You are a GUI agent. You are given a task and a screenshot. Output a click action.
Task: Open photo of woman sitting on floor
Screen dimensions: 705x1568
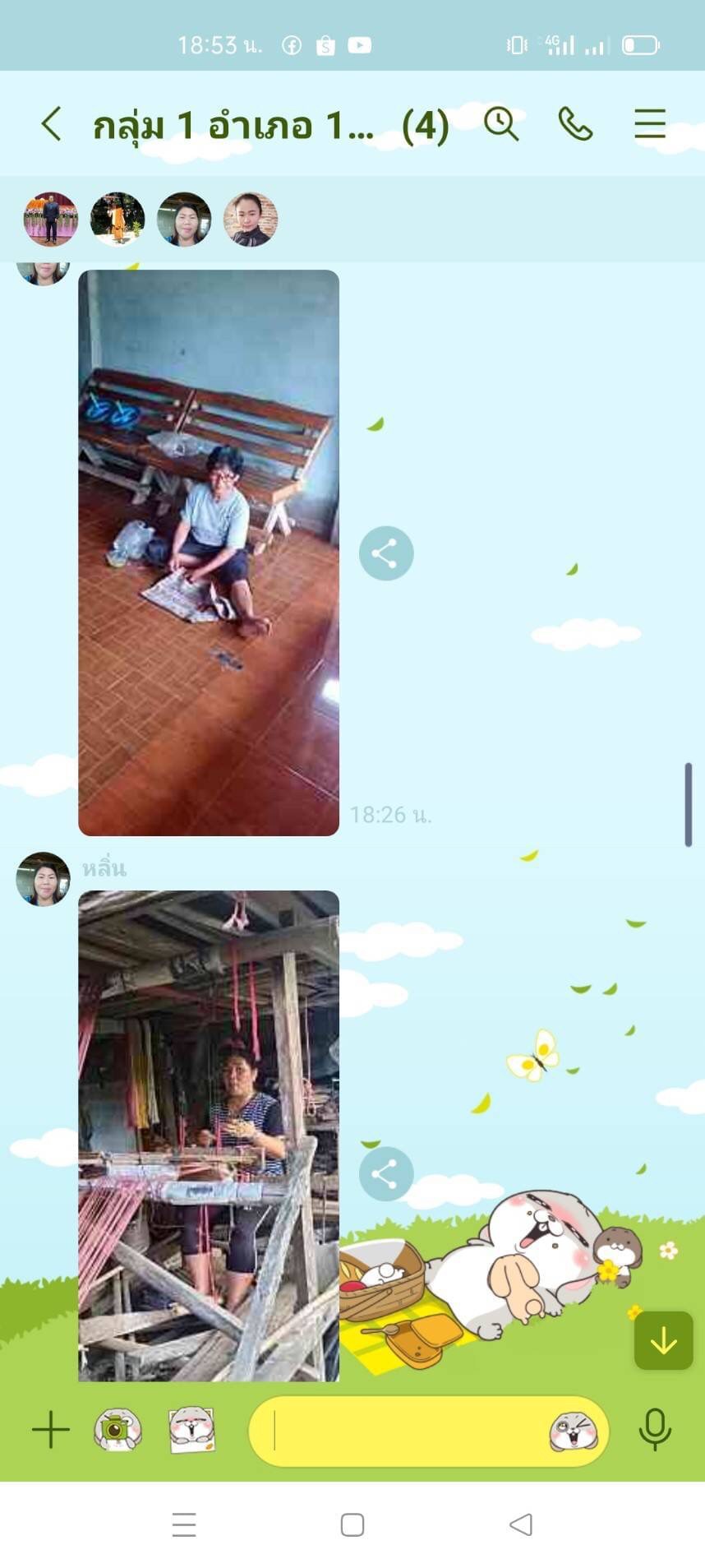(209, 553)
